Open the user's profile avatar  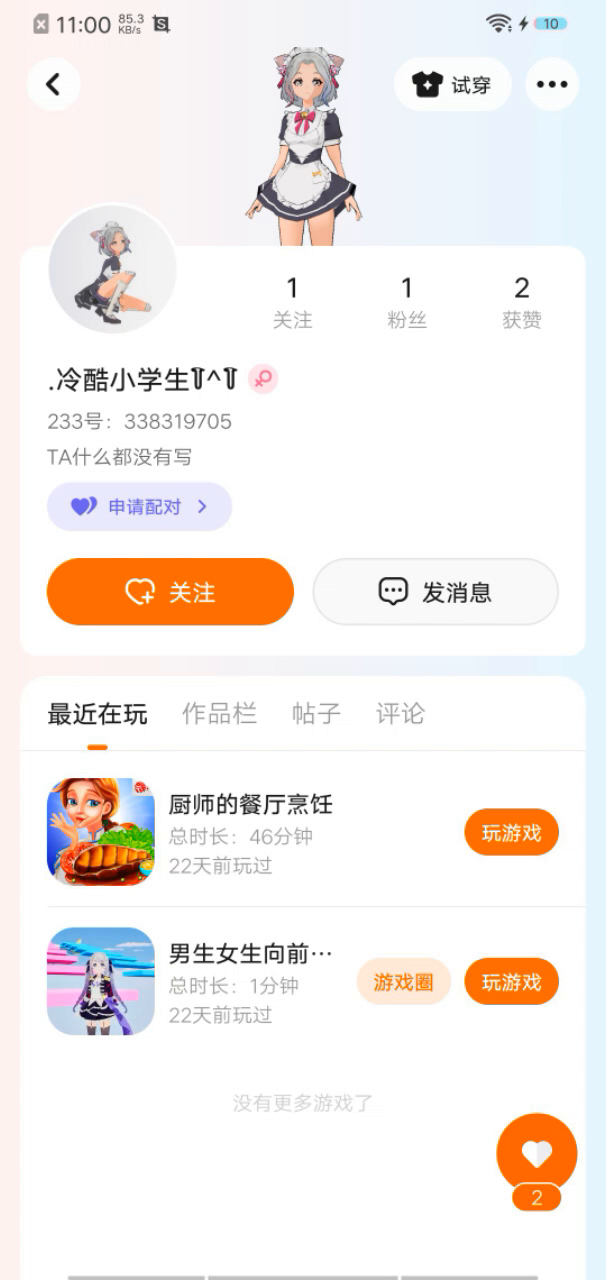(x=113, y=270)
